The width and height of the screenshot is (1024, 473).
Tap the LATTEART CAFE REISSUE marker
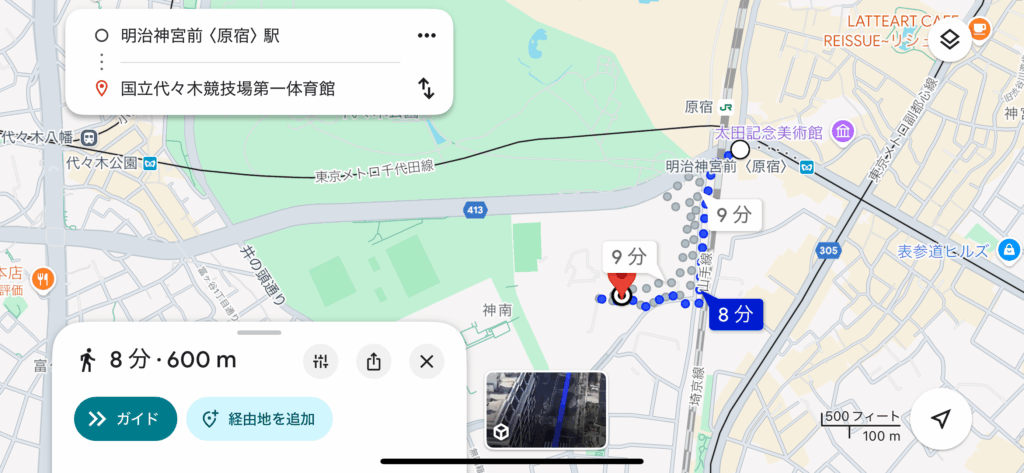point(979,30)
